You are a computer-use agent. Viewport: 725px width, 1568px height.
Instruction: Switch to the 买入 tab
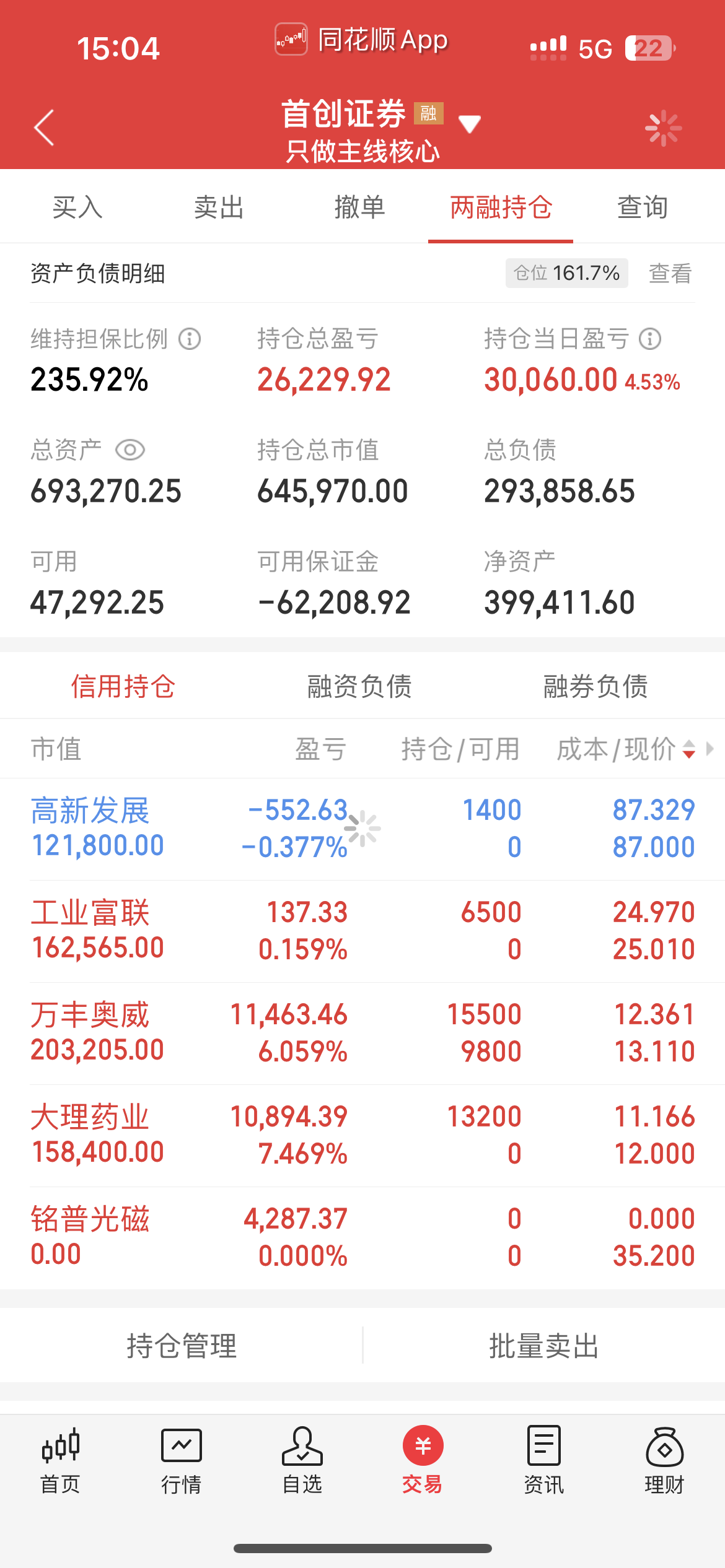pyautogui.click(x=77, y=207)
